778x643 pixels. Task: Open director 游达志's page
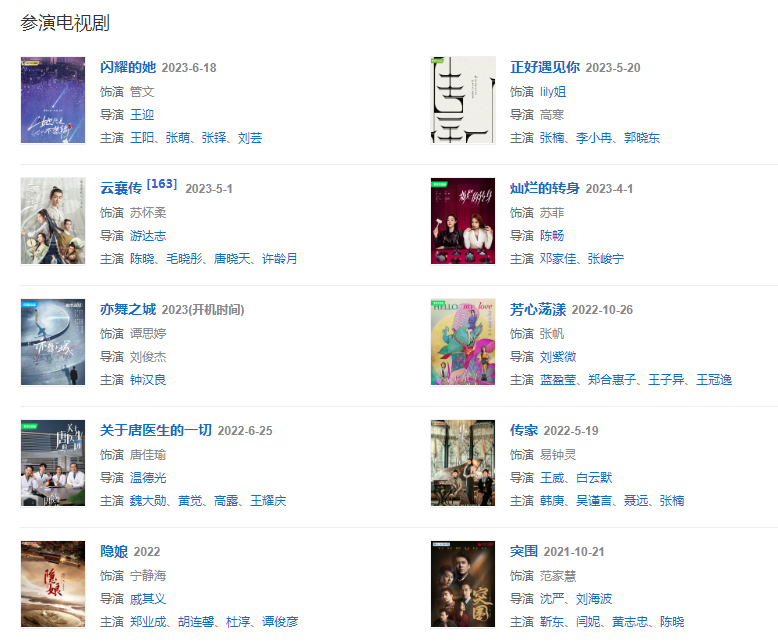tap(148, 236)
